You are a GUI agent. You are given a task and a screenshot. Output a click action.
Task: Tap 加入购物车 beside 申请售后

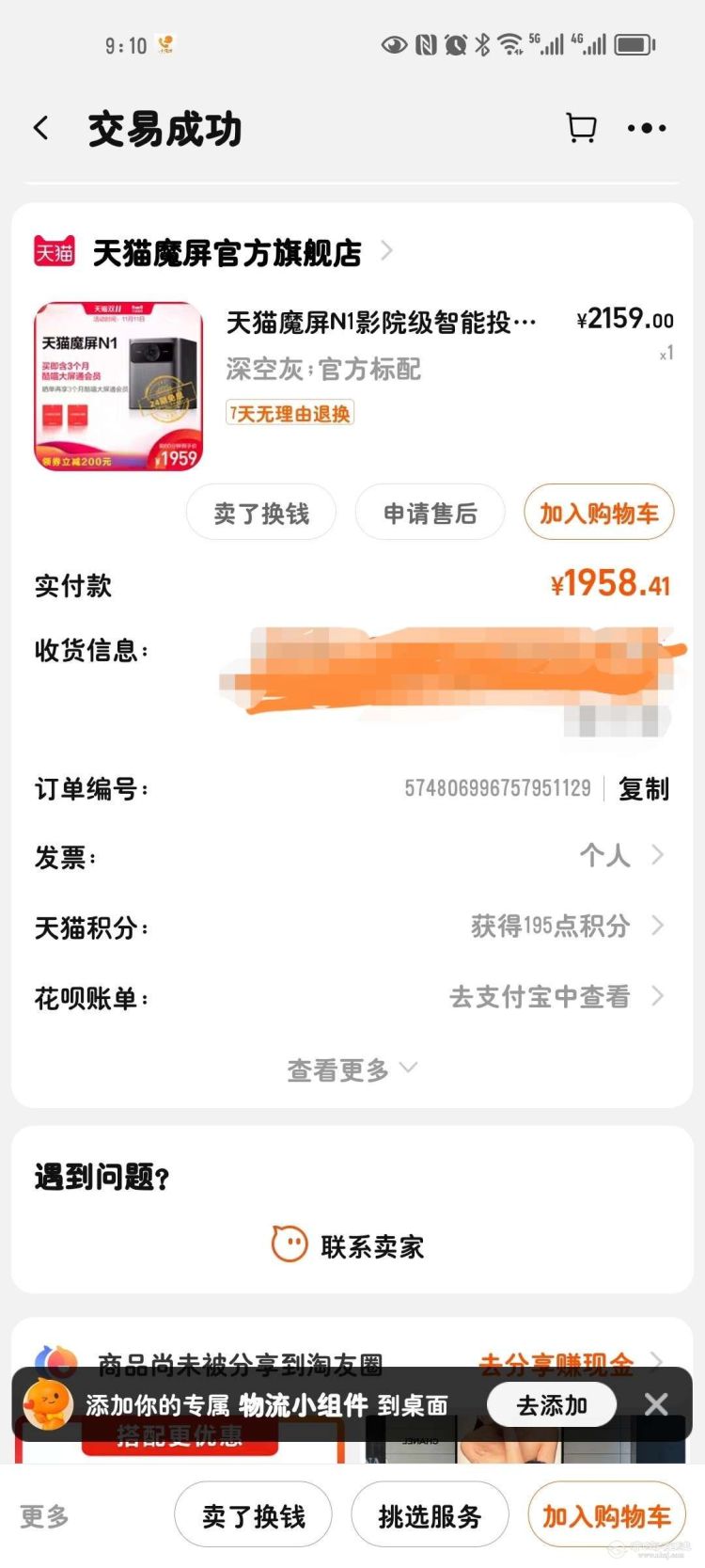coord(599,513)
